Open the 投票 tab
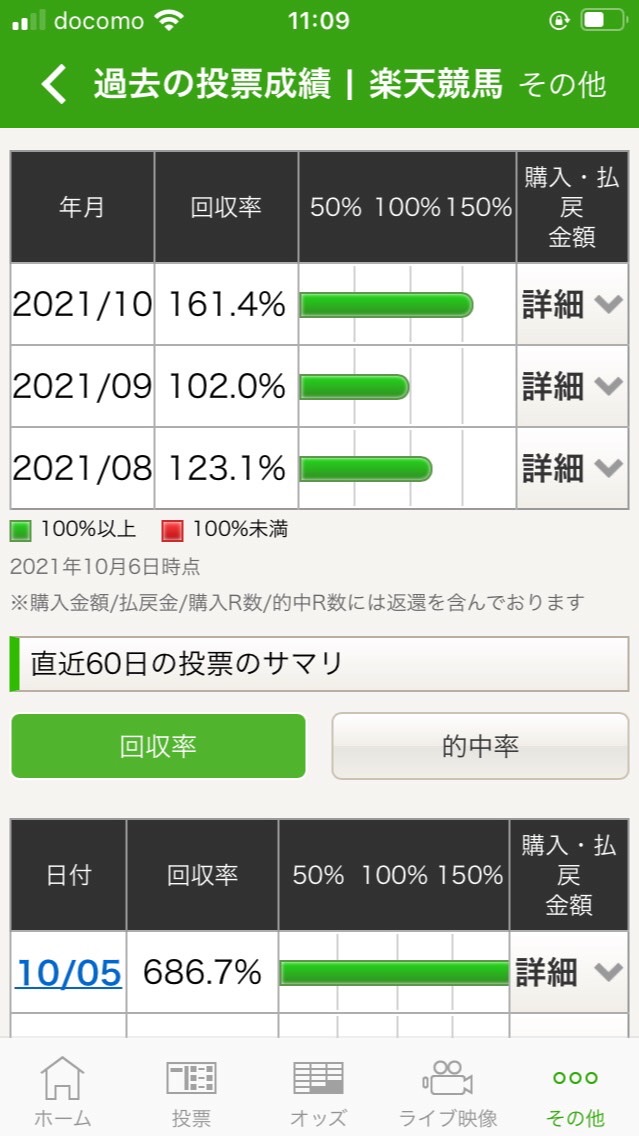The width and height of the screenshot is (639, 1136). click(191, 1091)
